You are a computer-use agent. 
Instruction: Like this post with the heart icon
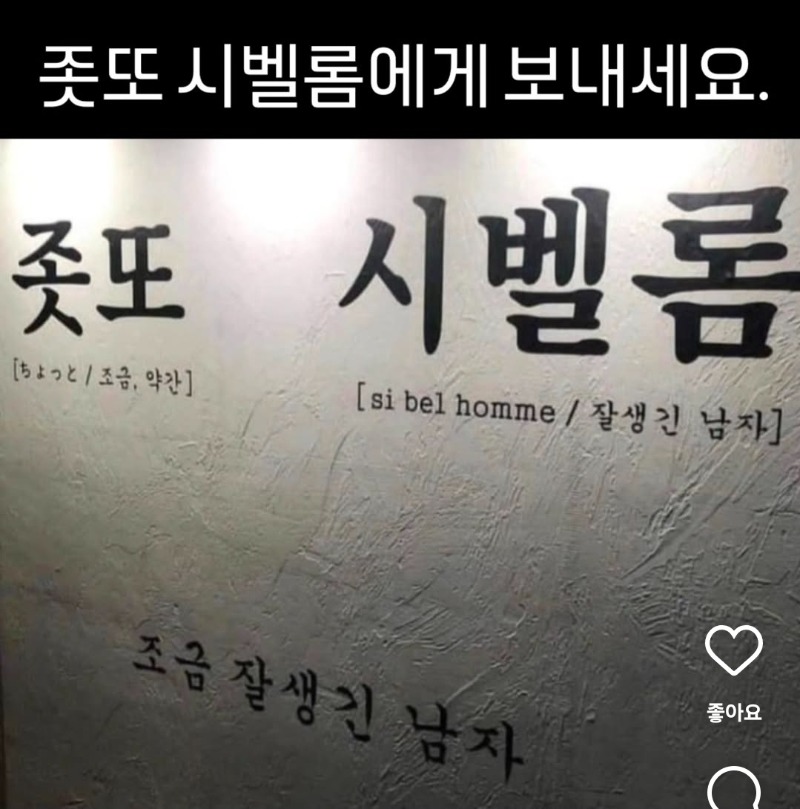(734, 652)
